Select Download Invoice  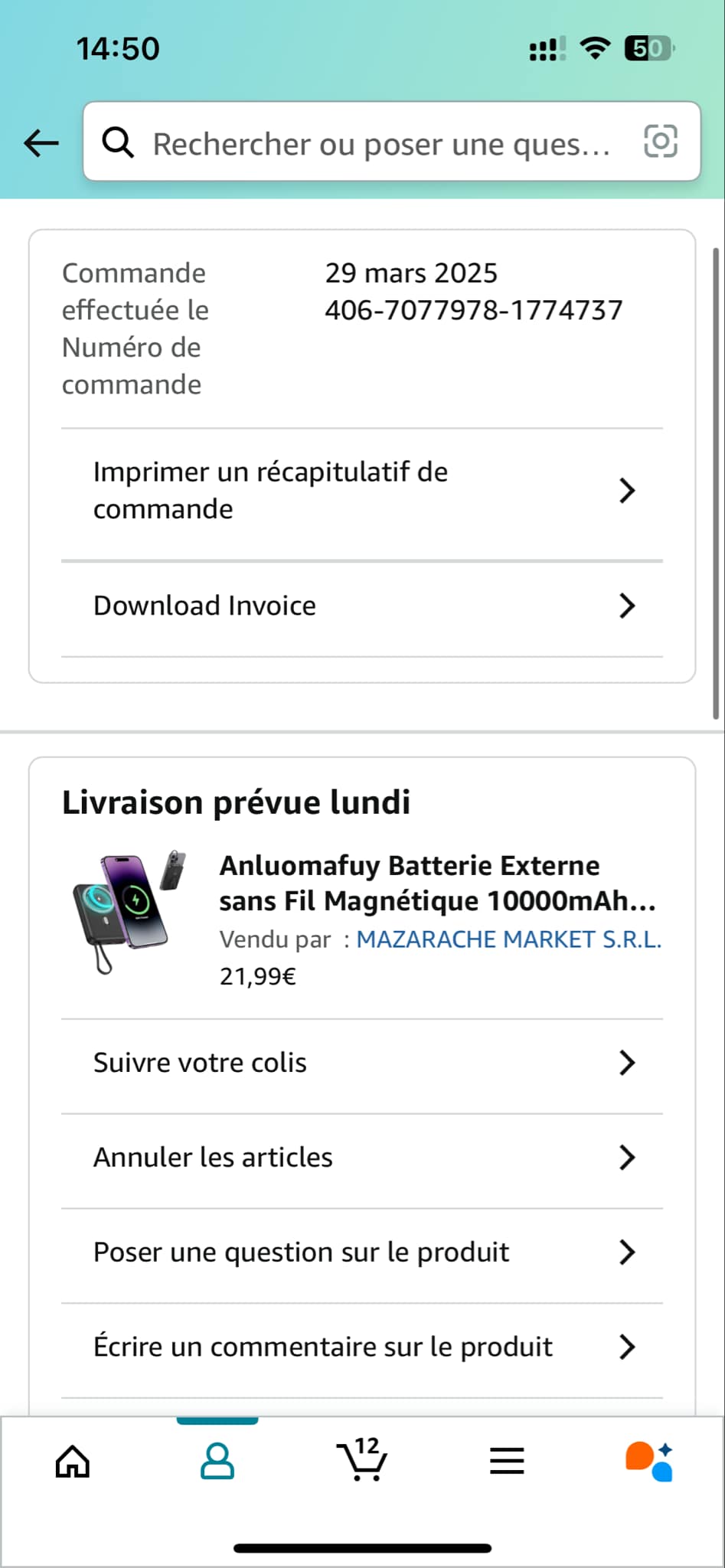coord(361,606)
